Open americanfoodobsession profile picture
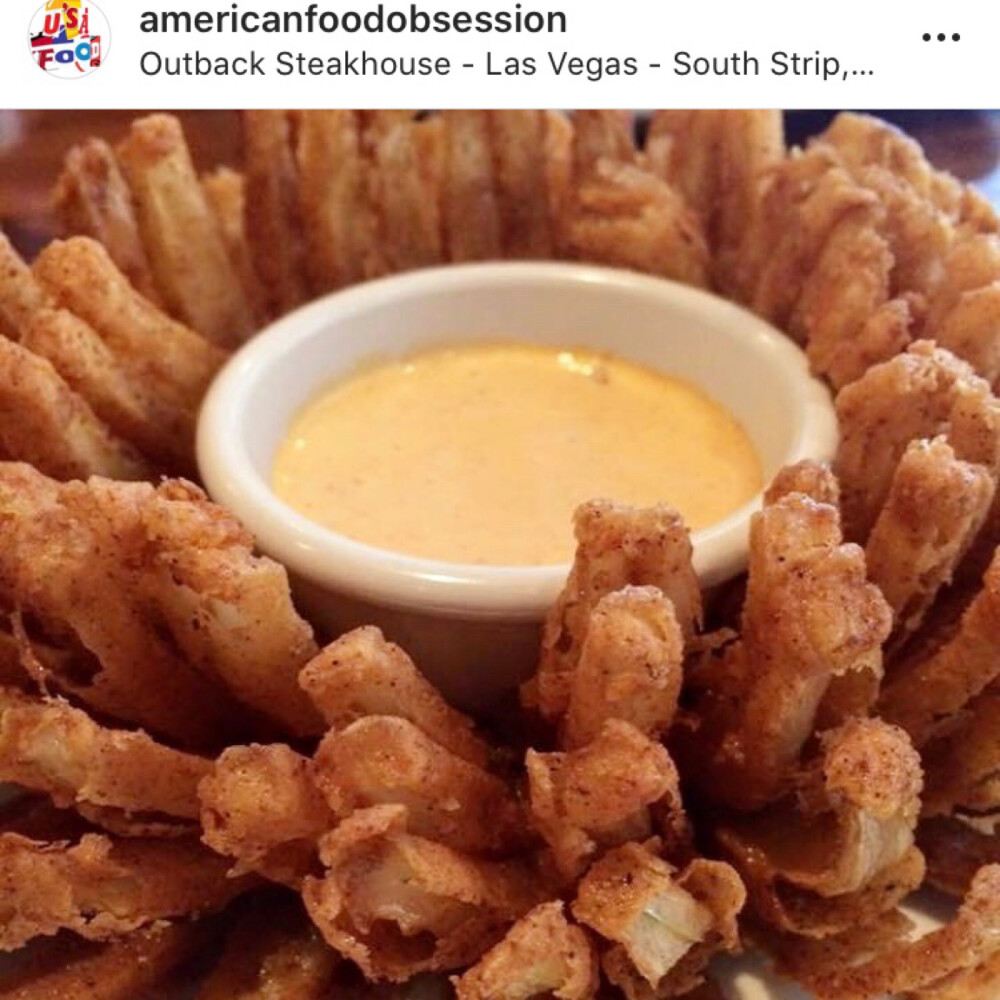This screenshot has width=1000, height=1000. (68, 40)
